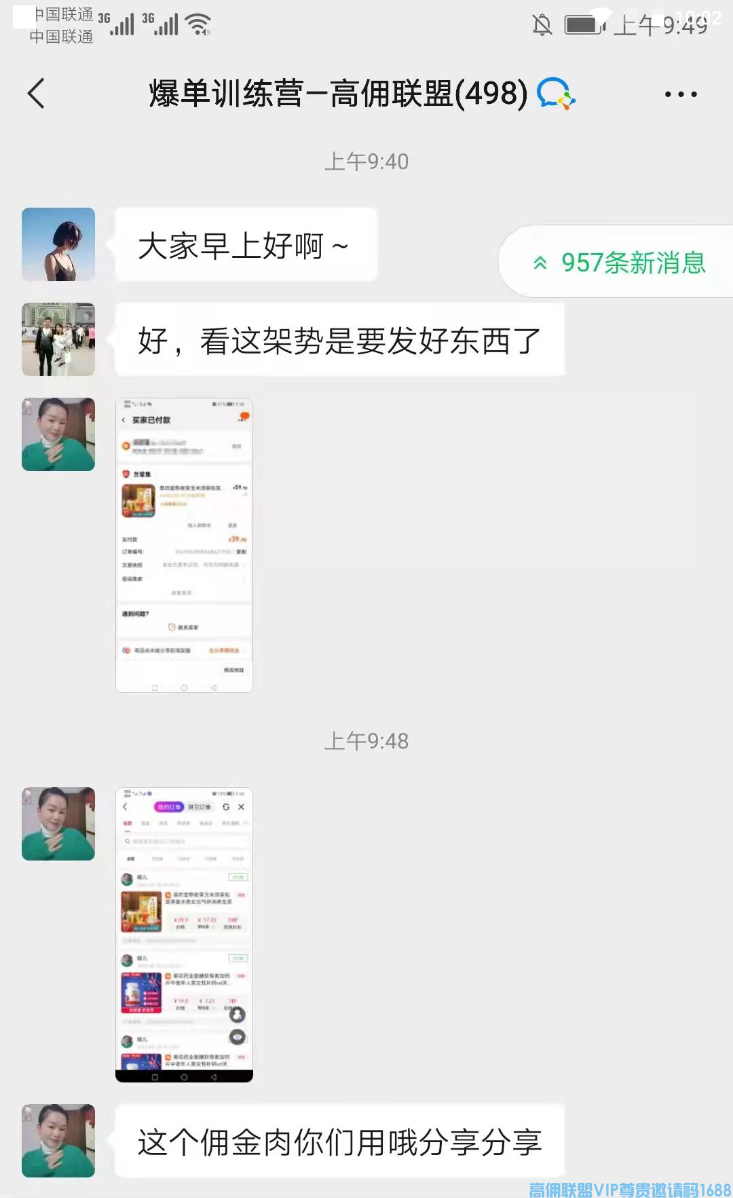The width and height of the screenshot is (733, 1198).
Task: Open the group chat overflow menu
Action: [680, 94]
